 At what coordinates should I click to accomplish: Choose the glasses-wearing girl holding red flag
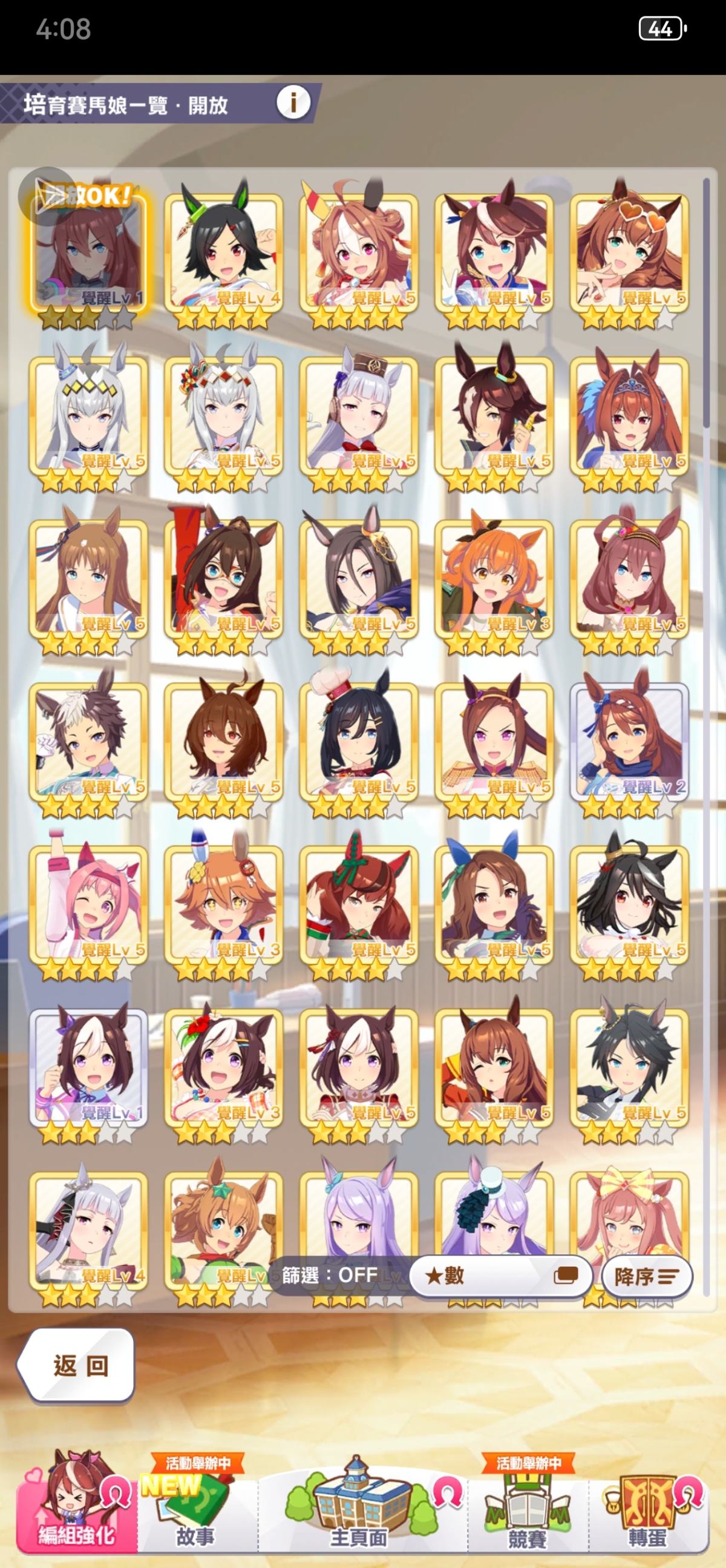tap(224, 579)
